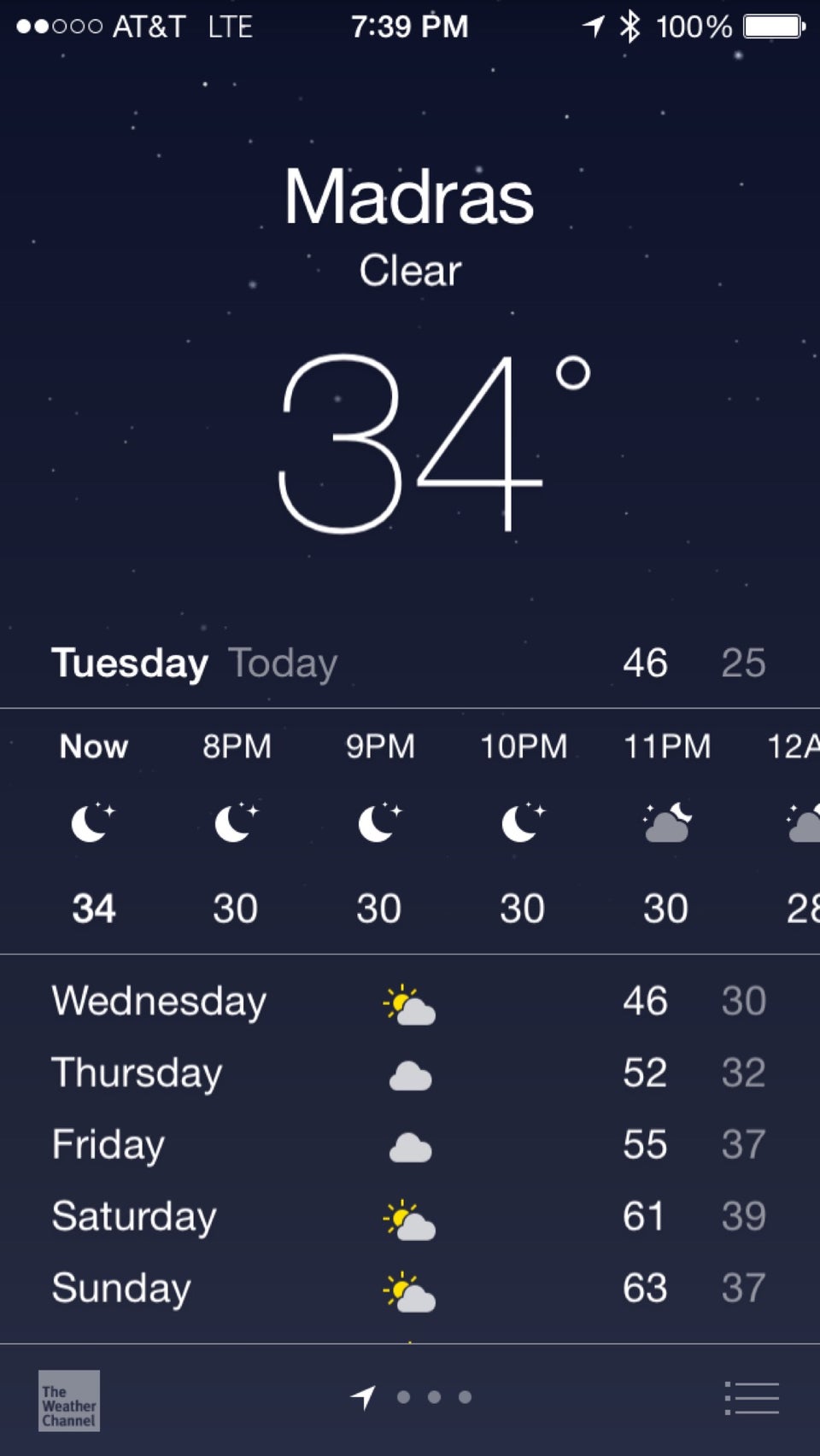820x1456 pixels.
Task: Open The Weather Channel link
Action: pyautogui.click(x=69, y=1400)
